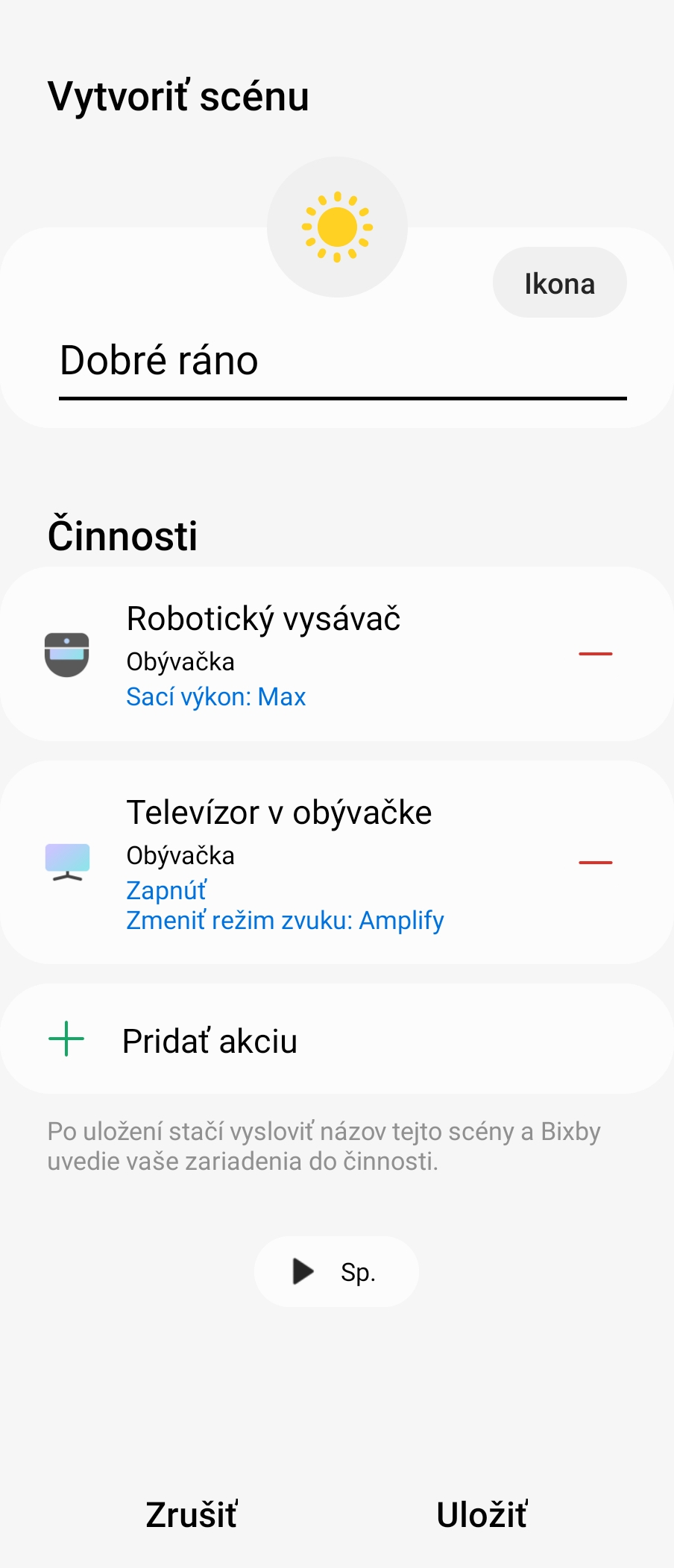Select the sun scene icon

point(337,227)
